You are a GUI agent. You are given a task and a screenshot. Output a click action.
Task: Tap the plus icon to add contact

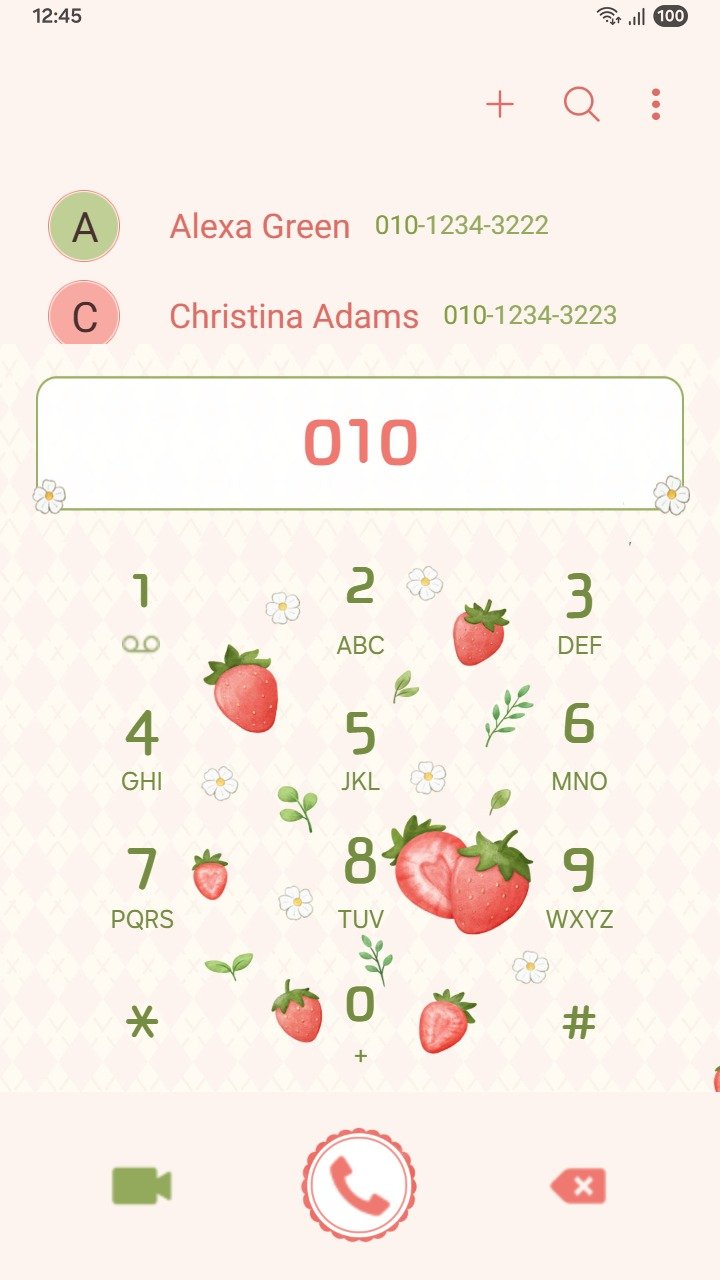click(x=499, y=104)
